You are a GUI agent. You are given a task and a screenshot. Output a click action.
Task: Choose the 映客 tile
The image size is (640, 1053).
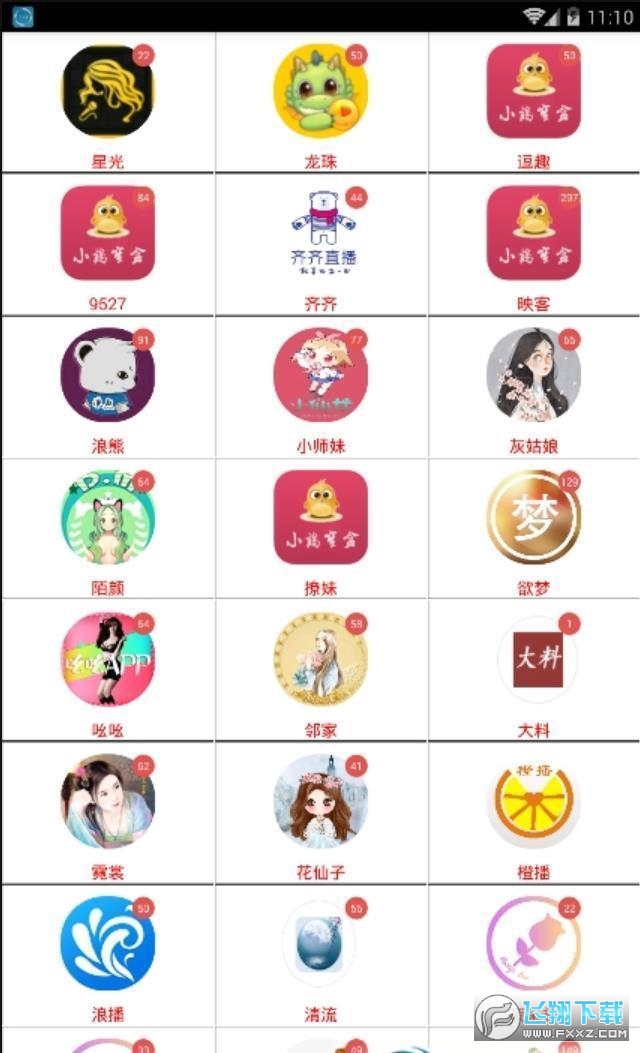pos(534,234)
